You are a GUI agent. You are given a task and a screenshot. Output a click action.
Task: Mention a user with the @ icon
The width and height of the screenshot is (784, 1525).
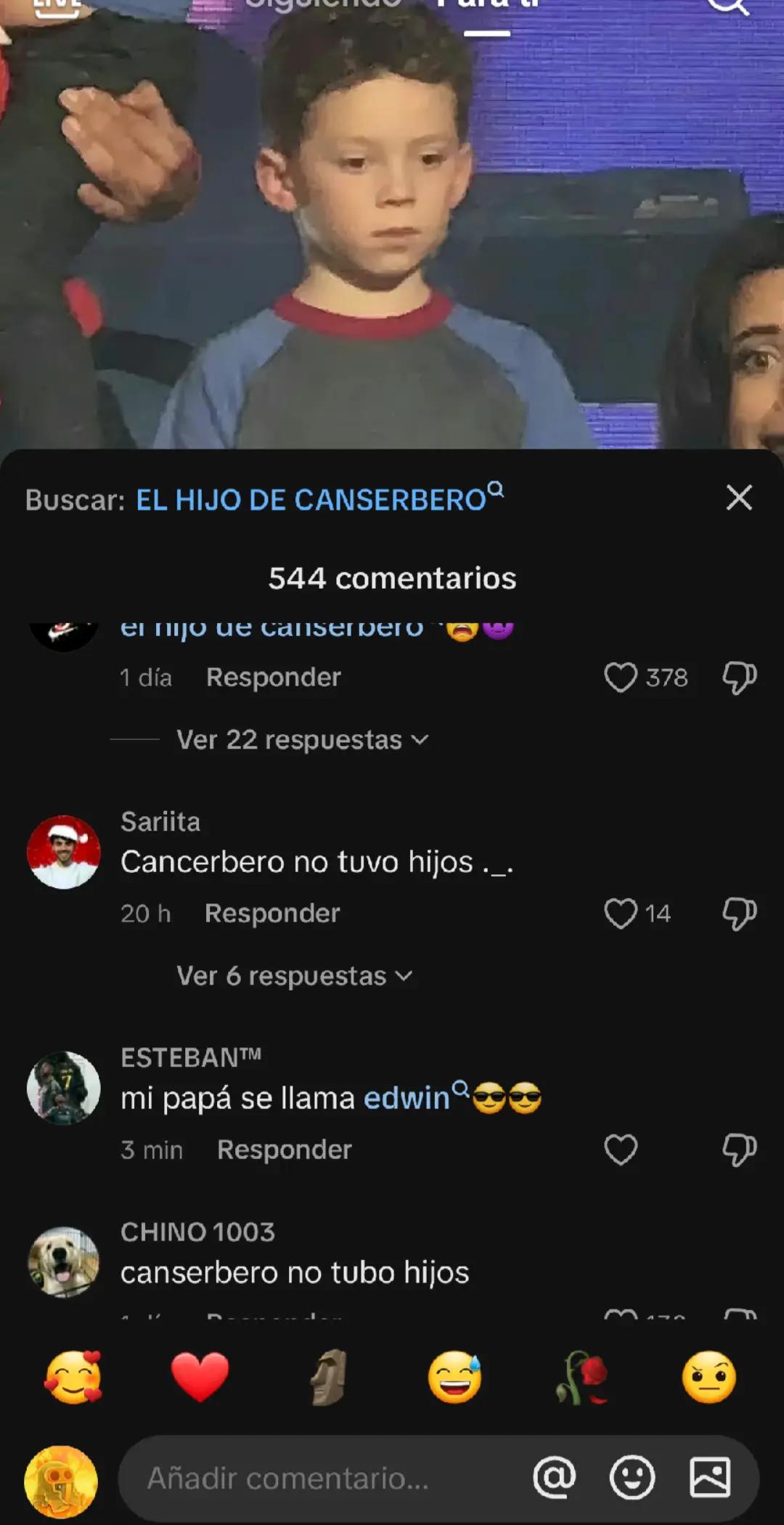coord(555,1478)
